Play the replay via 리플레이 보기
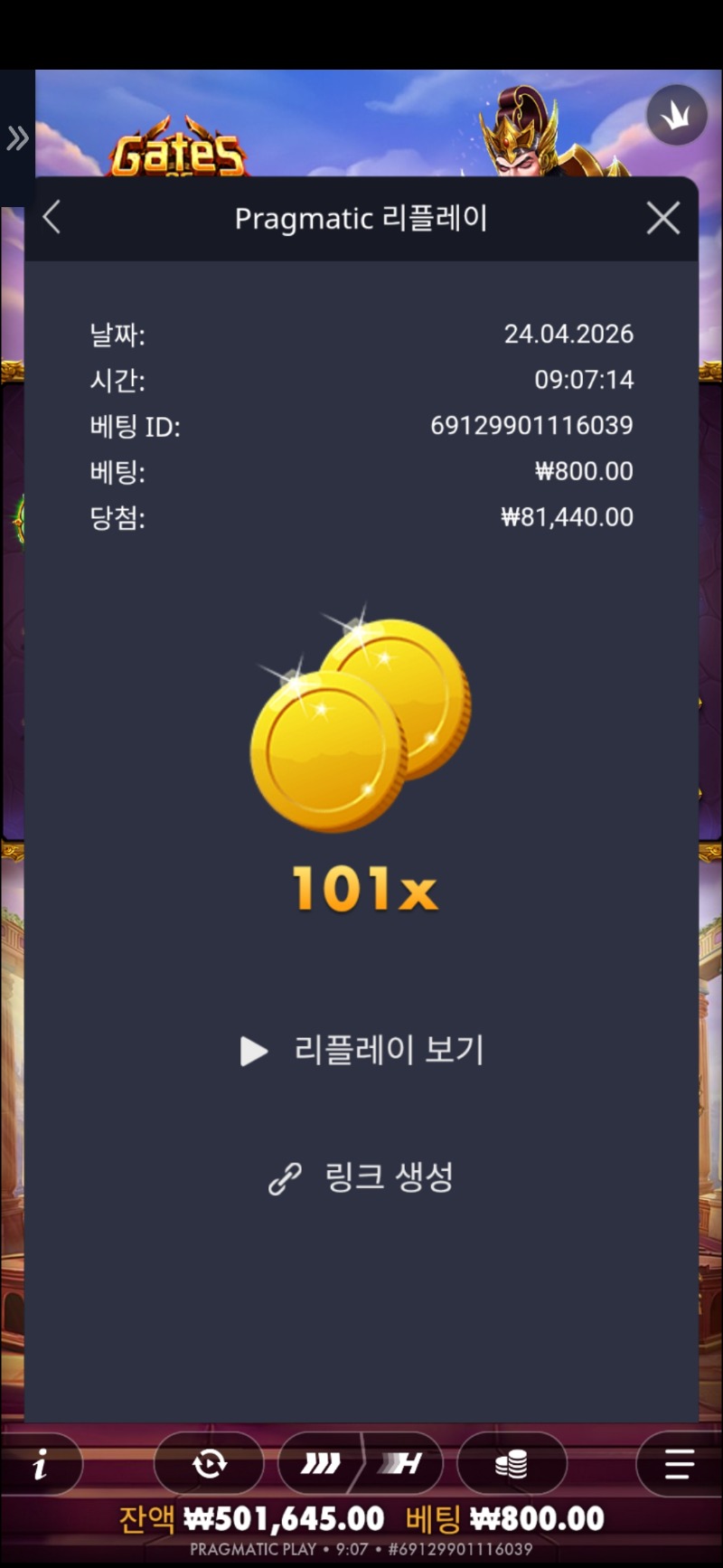Viewport: 723px width, 1568px height. click(x=363, y=1051)
